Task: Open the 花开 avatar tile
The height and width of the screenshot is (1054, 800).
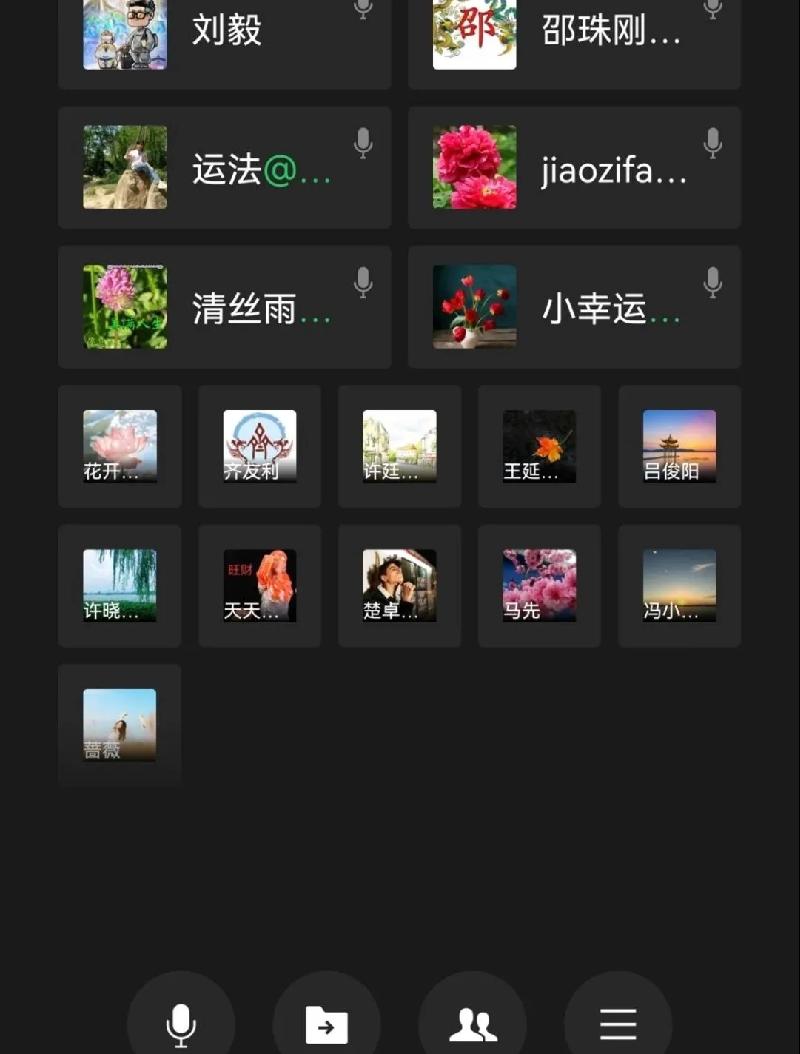Action: 120,446
